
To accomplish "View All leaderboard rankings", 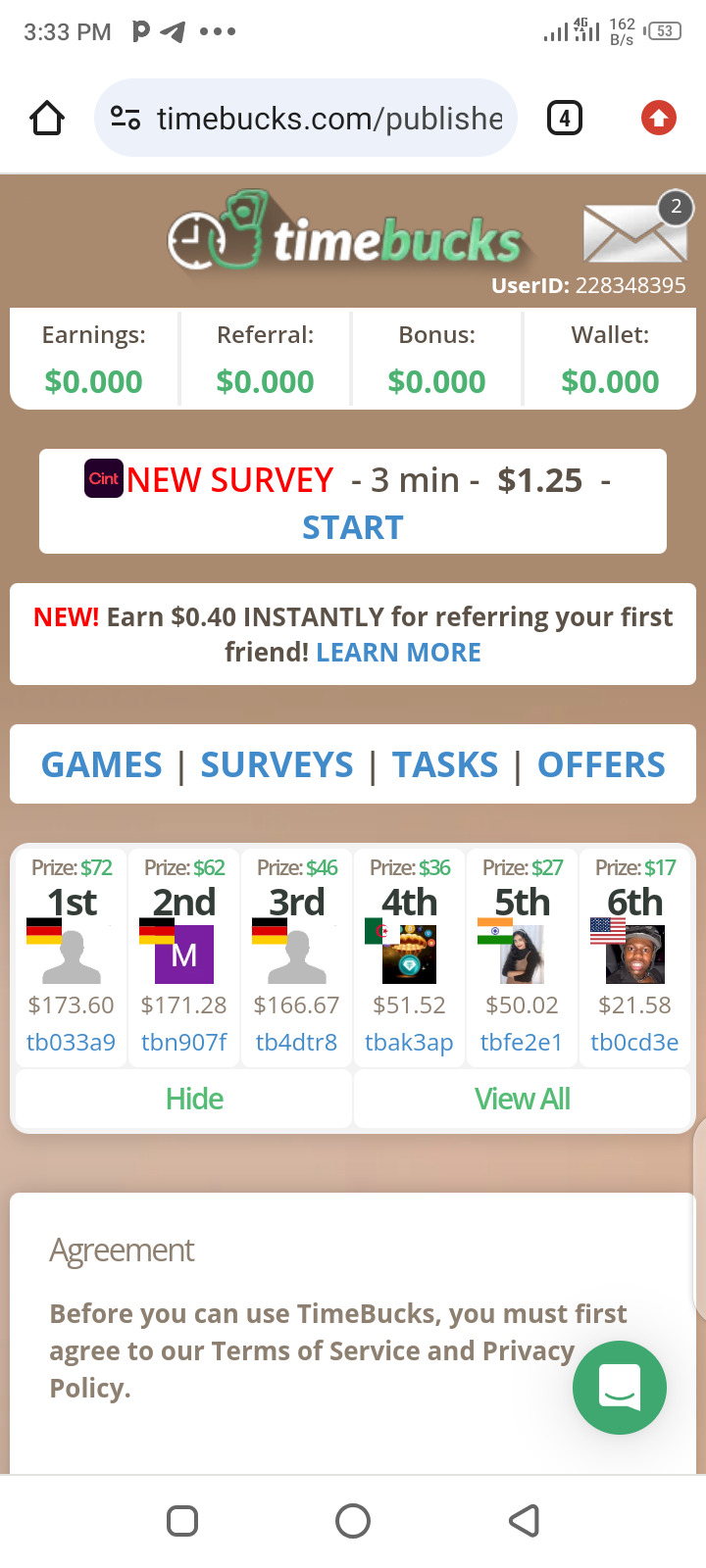I will tap(522, 1099).
